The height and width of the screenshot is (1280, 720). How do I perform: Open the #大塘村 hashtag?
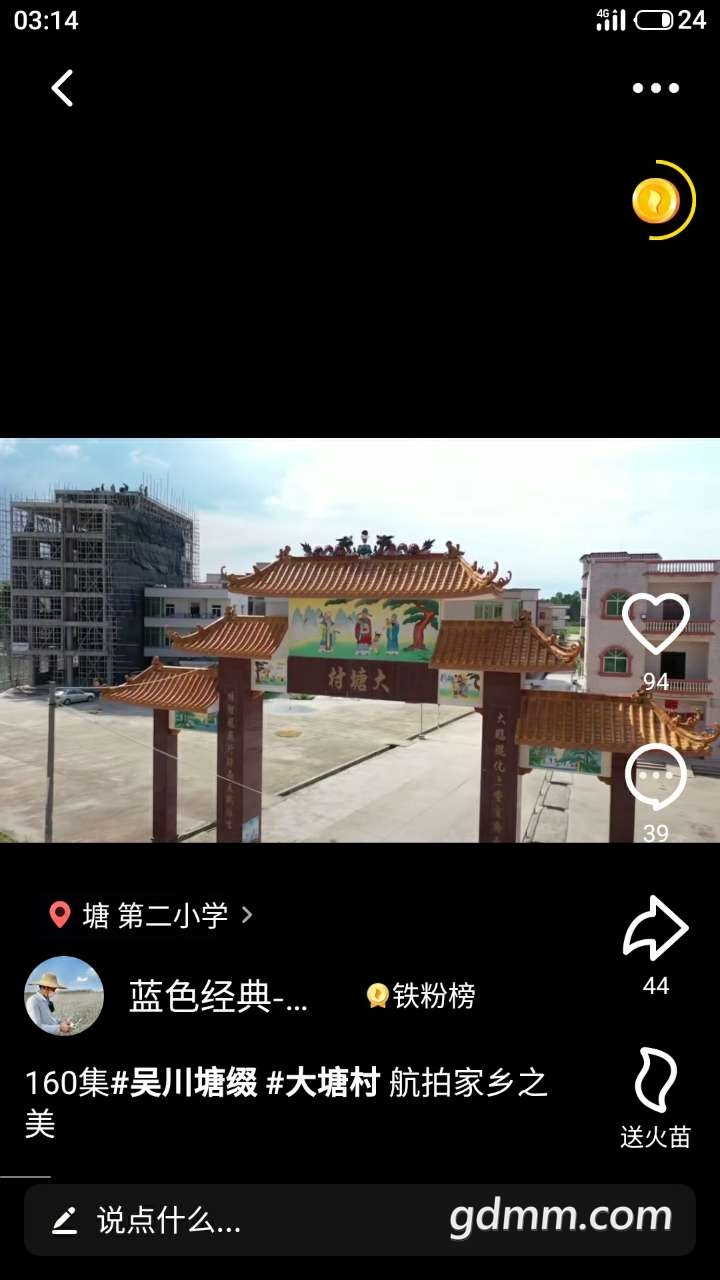(323, 1083)
